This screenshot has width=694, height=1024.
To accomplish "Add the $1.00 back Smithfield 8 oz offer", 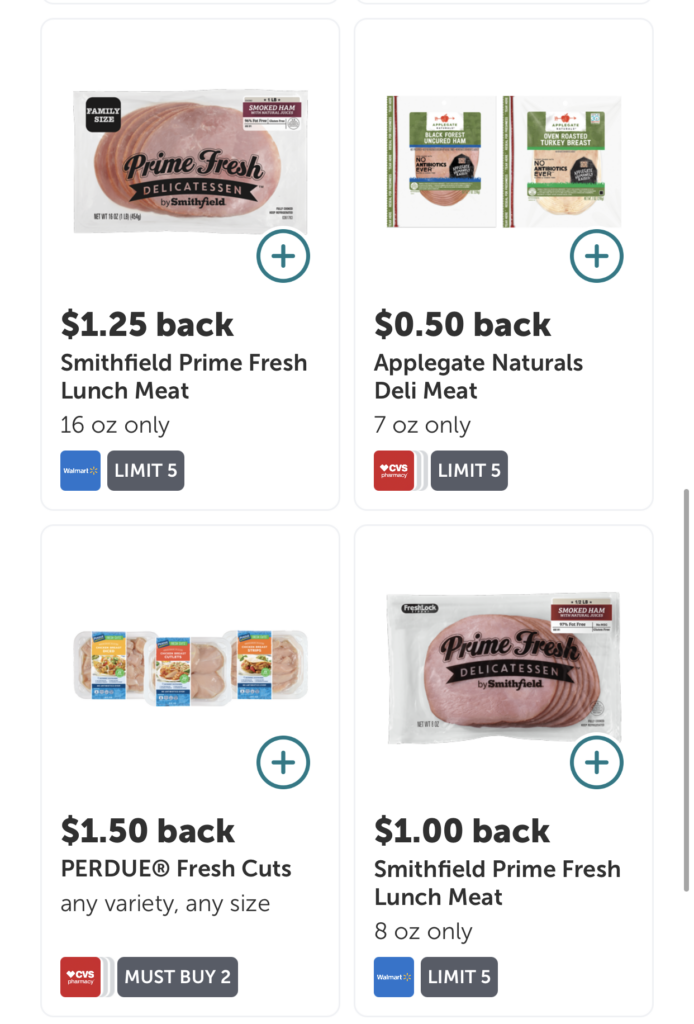I will 596,763.
